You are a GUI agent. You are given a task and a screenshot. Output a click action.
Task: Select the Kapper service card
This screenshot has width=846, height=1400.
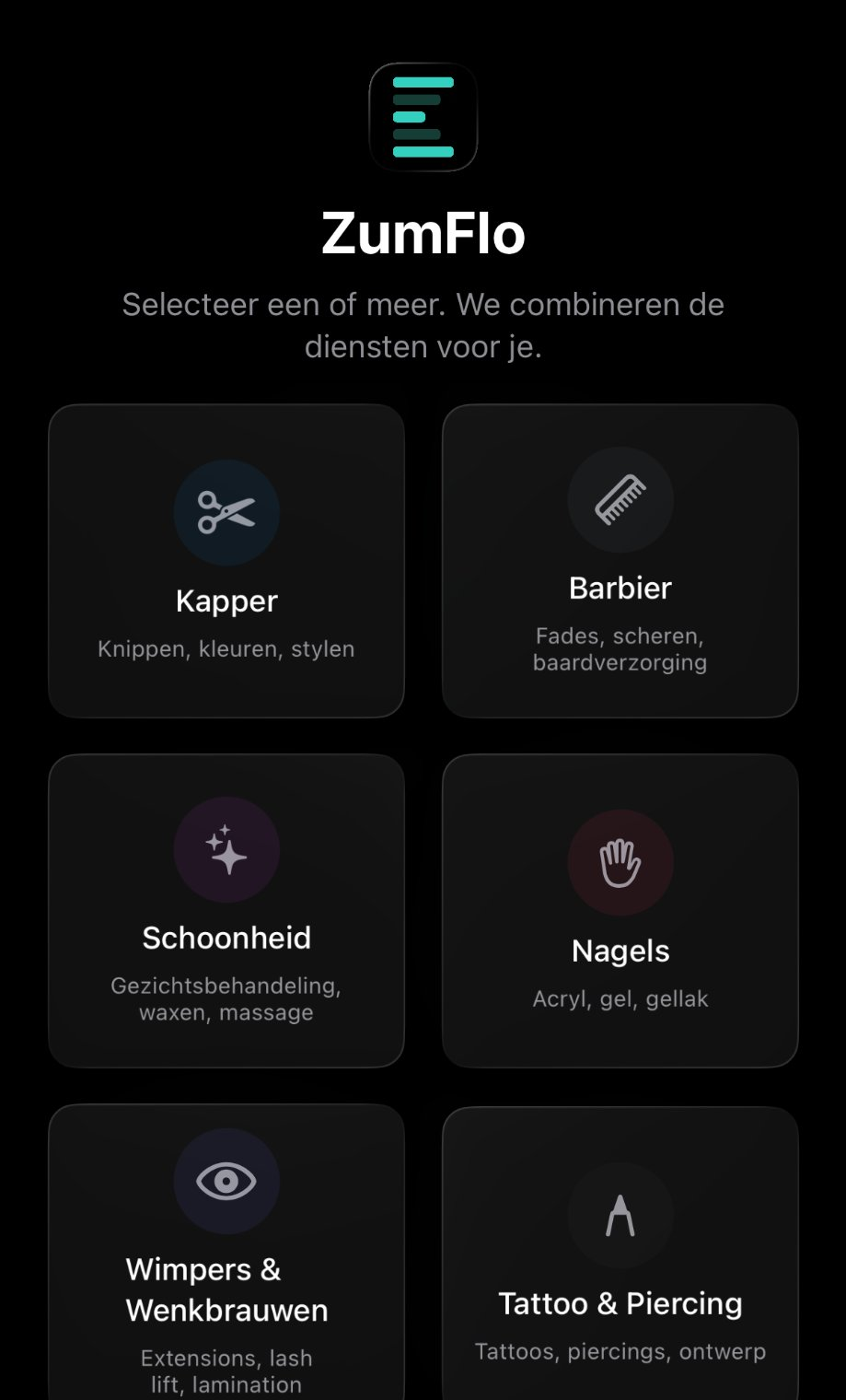pos(226,560)
